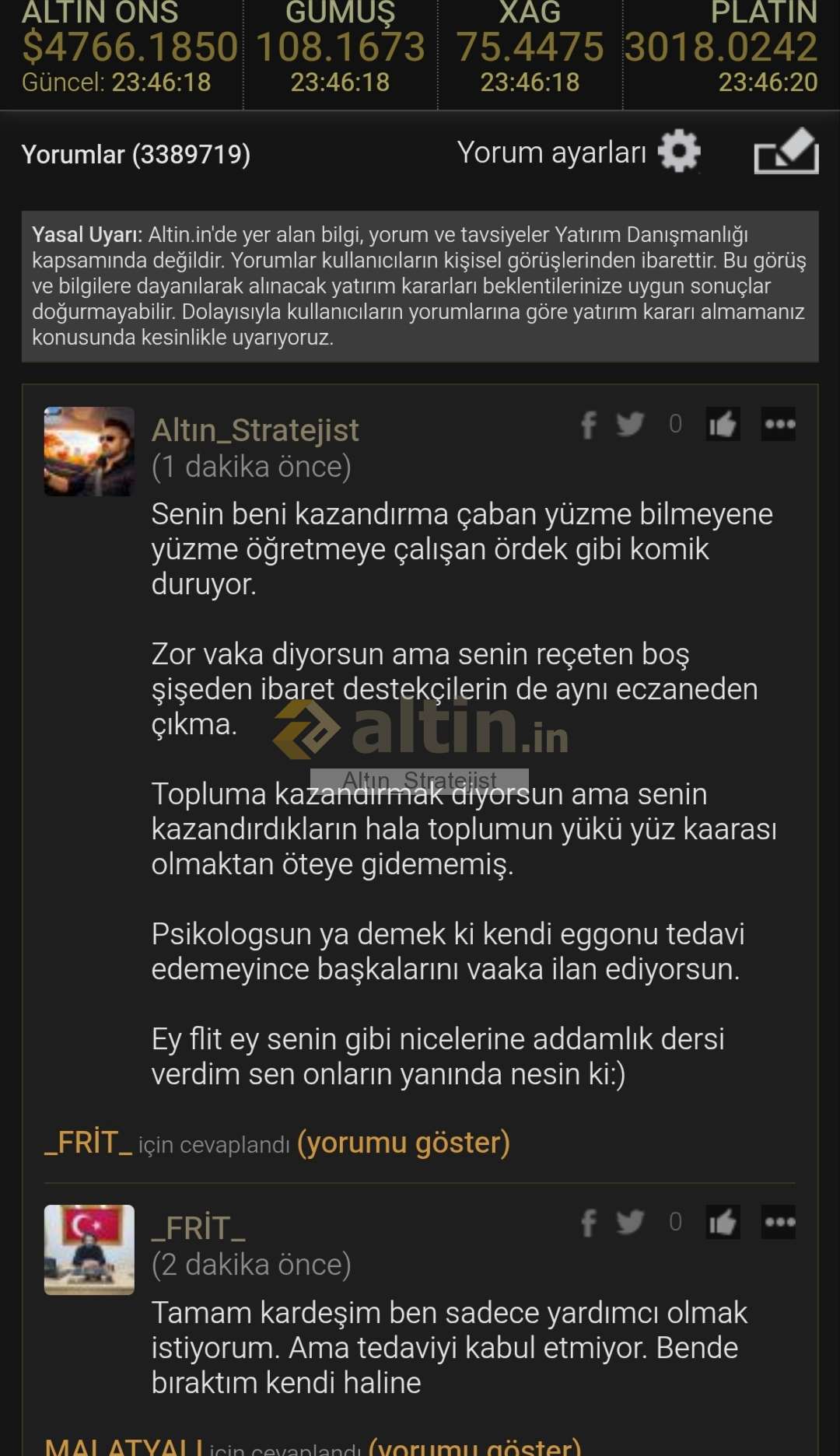Like Altın_Stratejist's comment
The height and width of the screenshot is (1456, 840).
[x=723, y=425]
